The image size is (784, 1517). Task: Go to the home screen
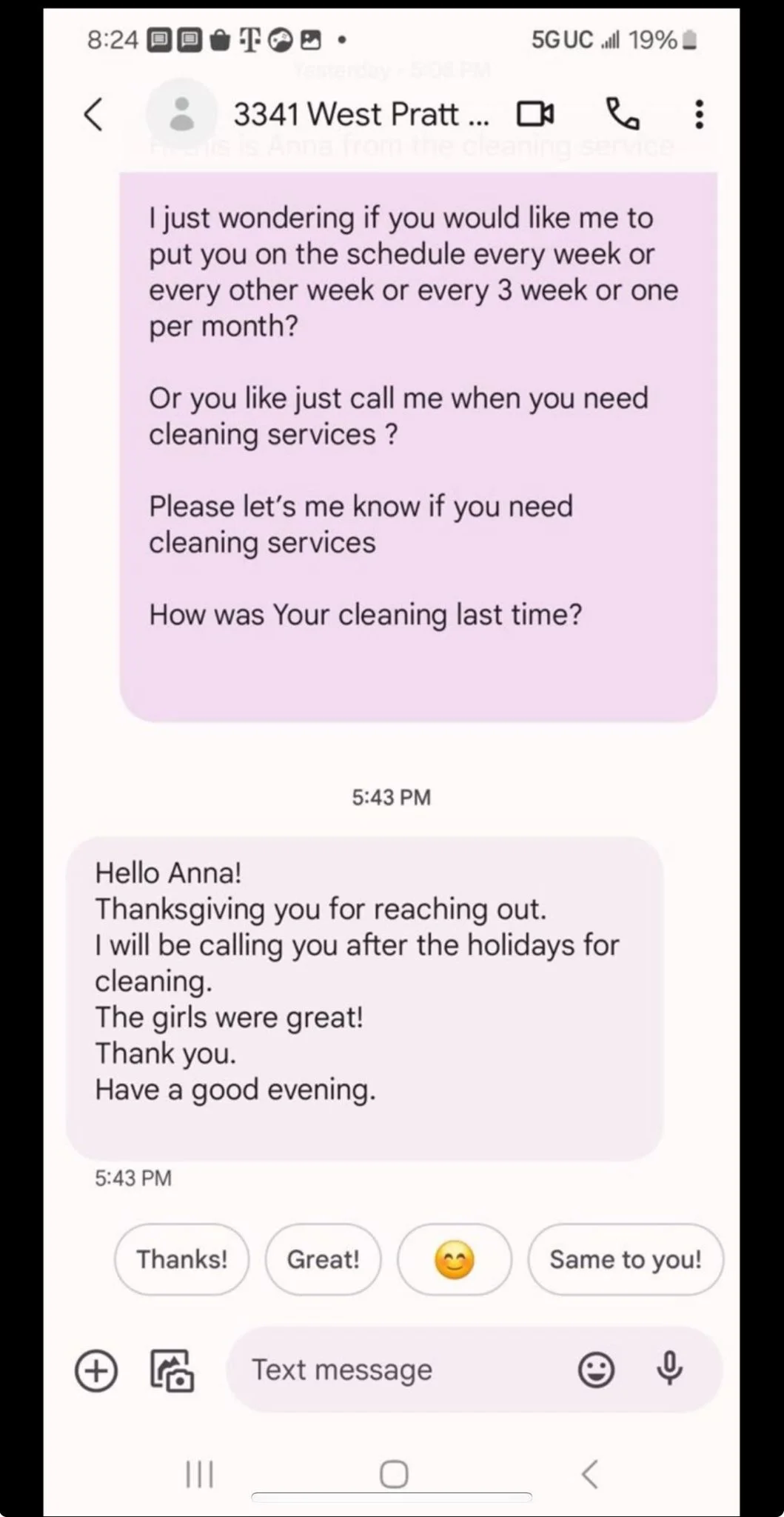point(393,1474)
